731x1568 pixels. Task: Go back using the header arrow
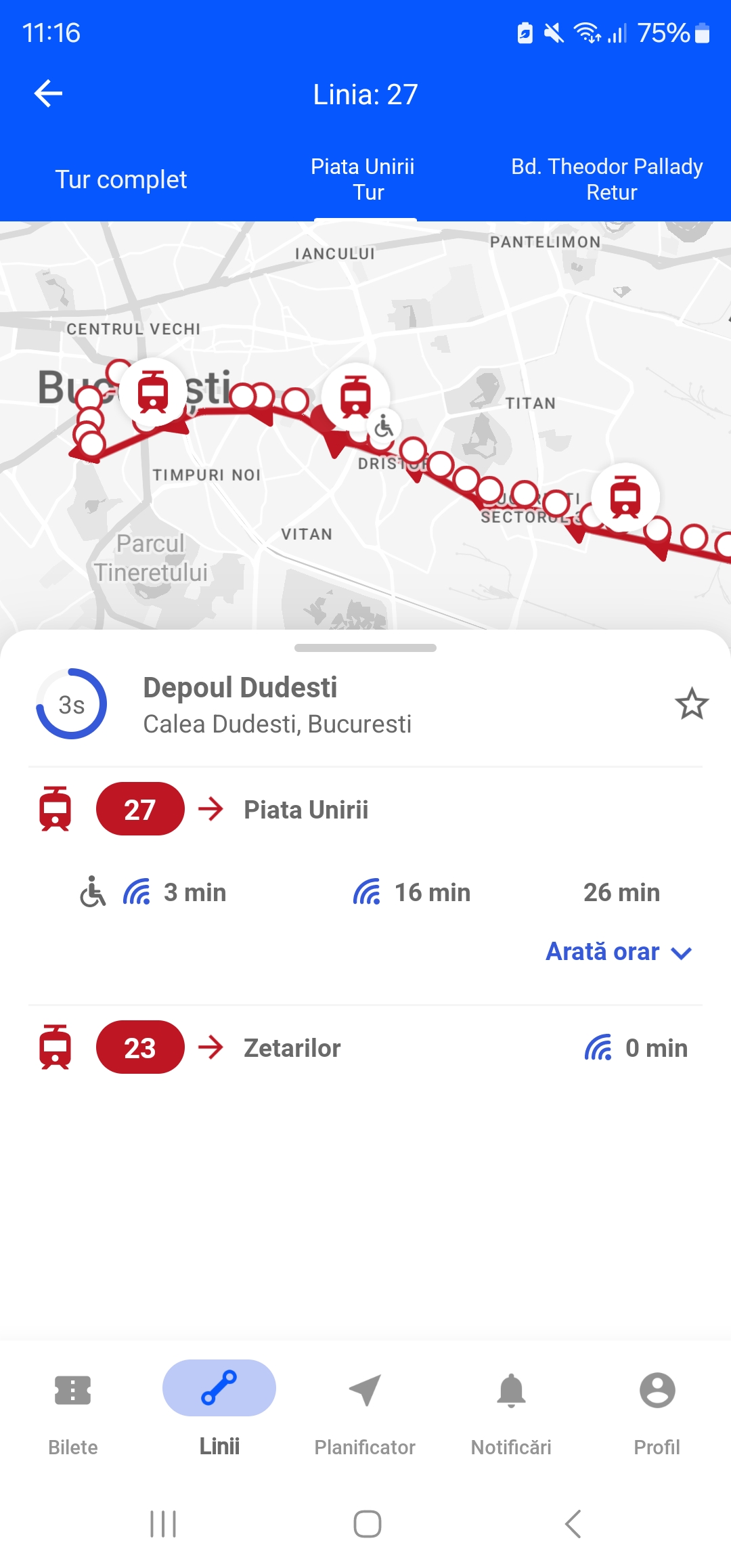(x=48, y=93)
